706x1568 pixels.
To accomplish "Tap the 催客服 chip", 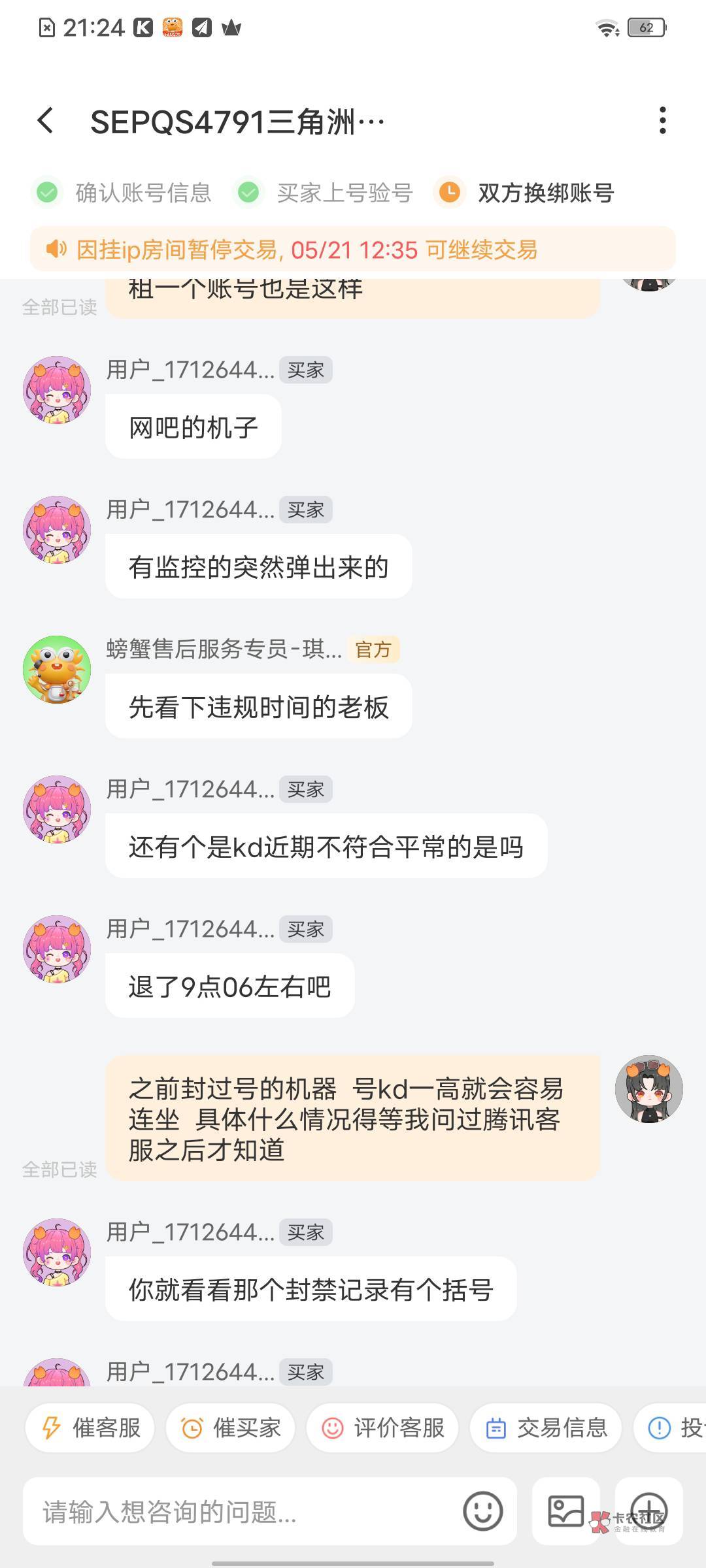I will 90,1428.
